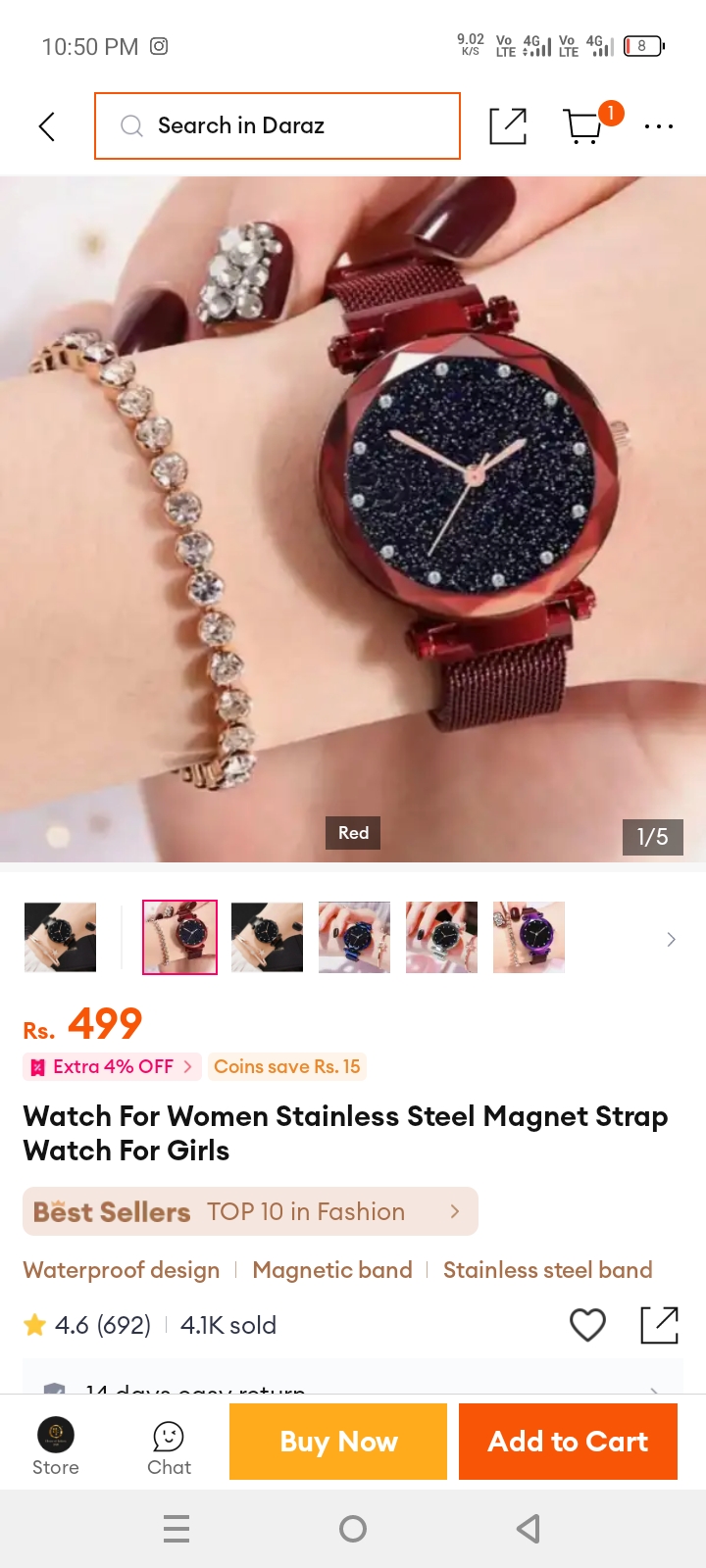Image resolution: width=706 pixels, height=1568 pixels.
Task: Open the three-dot overflow menu
Action: tap(659, 126)
